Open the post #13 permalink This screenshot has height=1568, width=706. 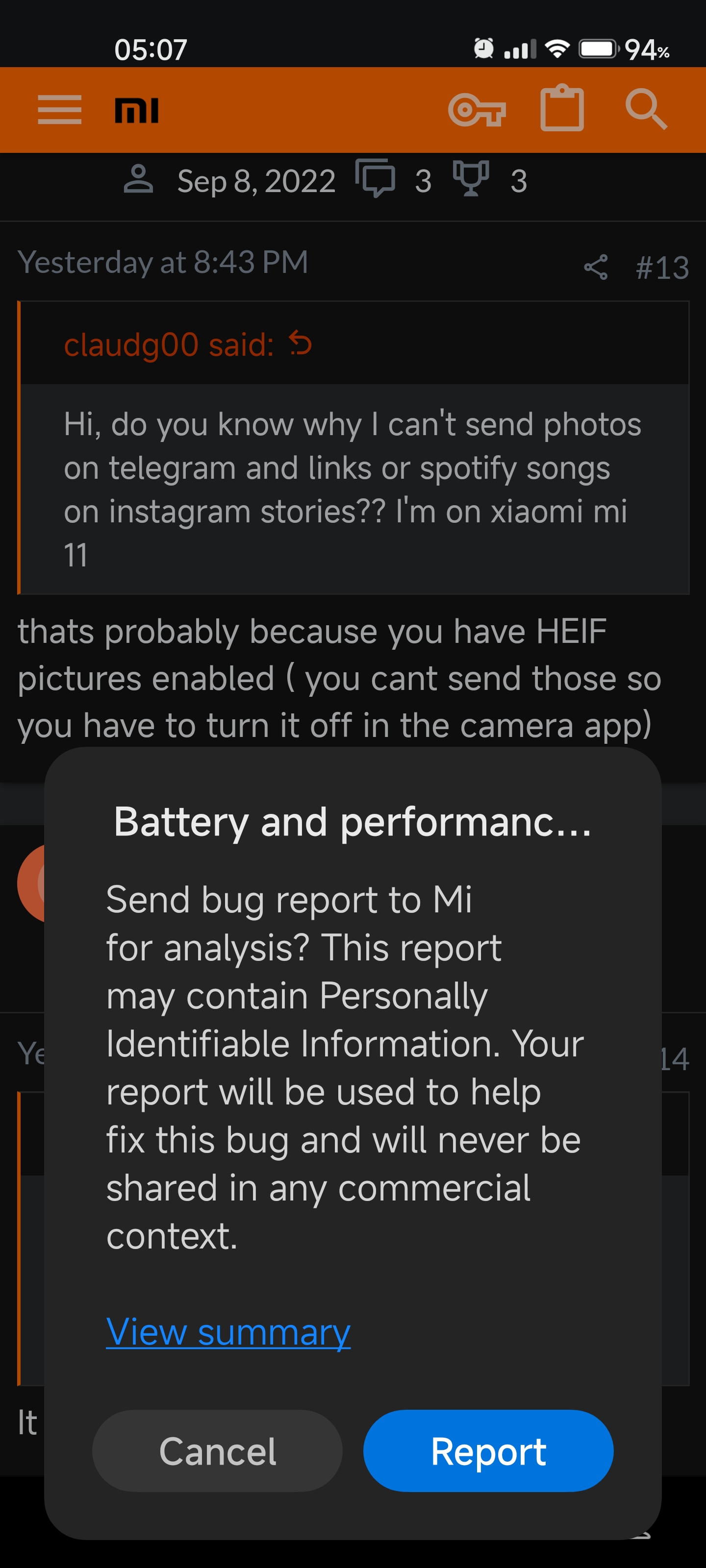(x=662, y=267)
